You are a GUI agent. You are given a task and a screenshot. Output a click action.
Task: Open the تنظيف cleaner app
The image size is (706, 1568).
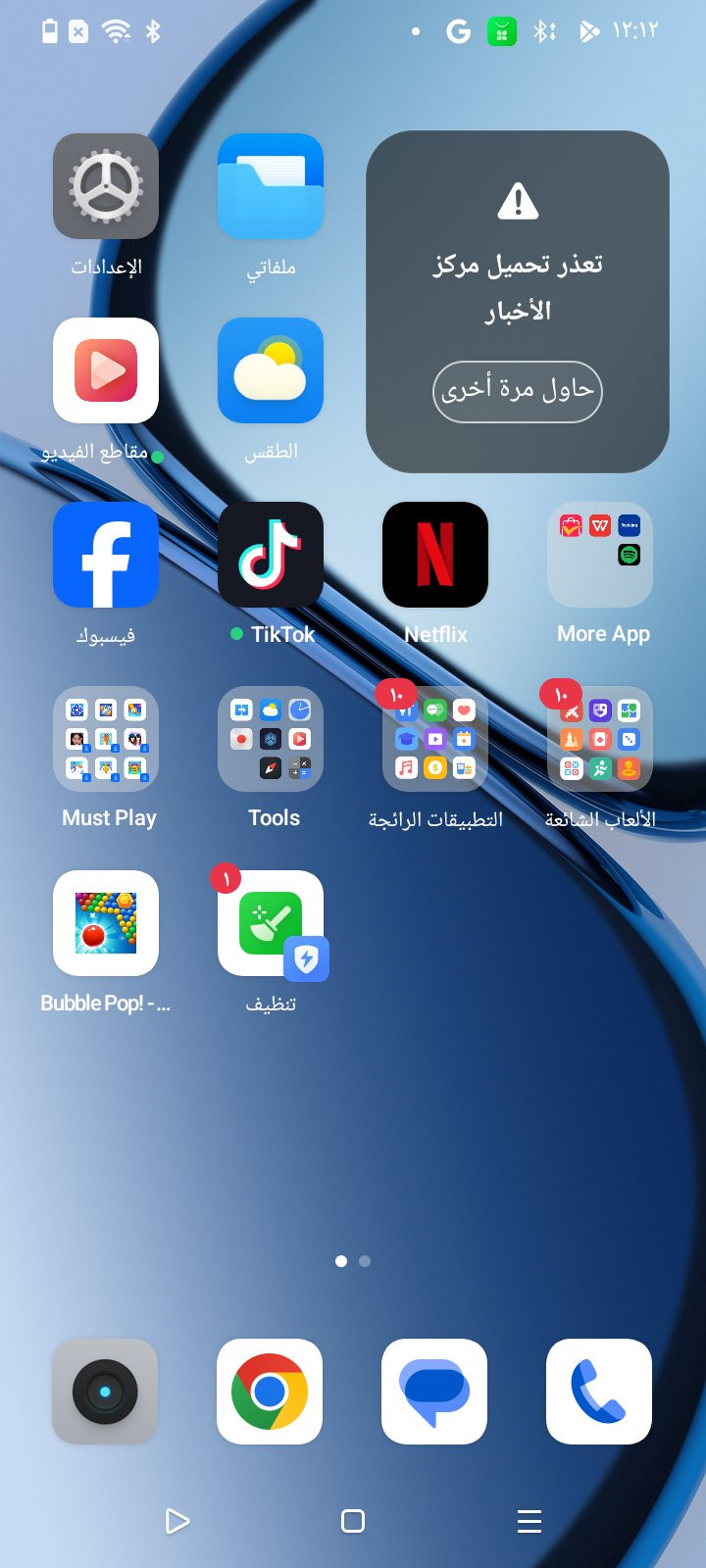[271, 923]
